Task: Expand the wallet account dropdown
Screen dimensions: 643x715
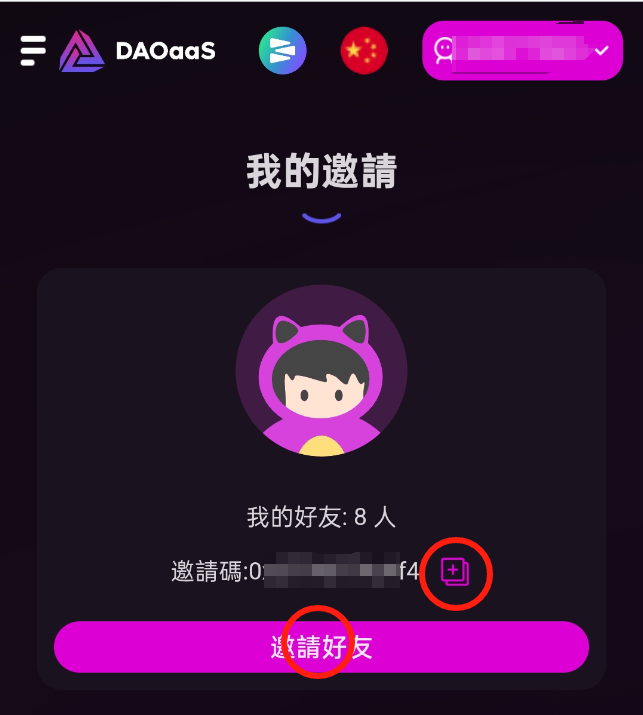Action: click(521, 51)
